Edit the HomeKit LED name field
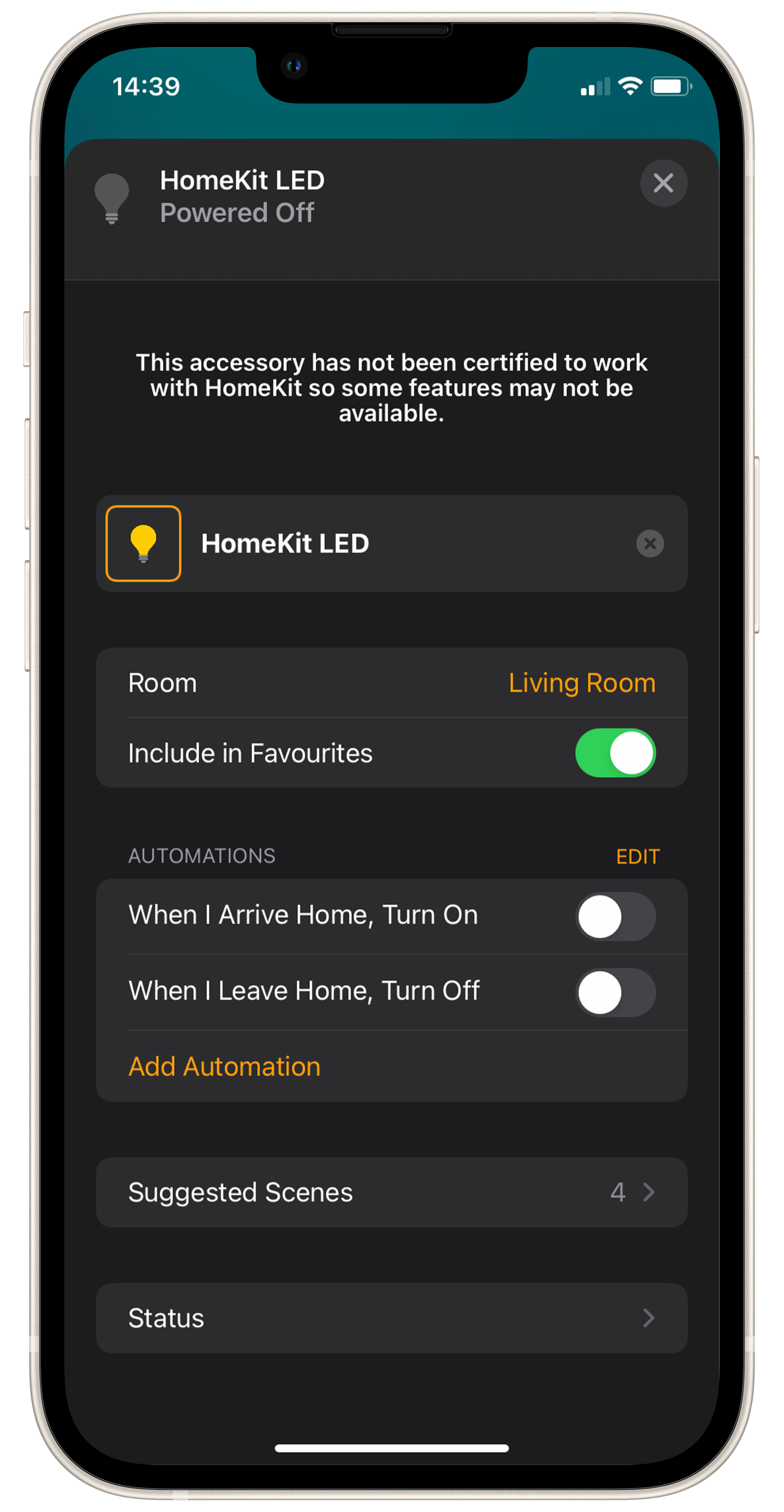 pos(411,544)
